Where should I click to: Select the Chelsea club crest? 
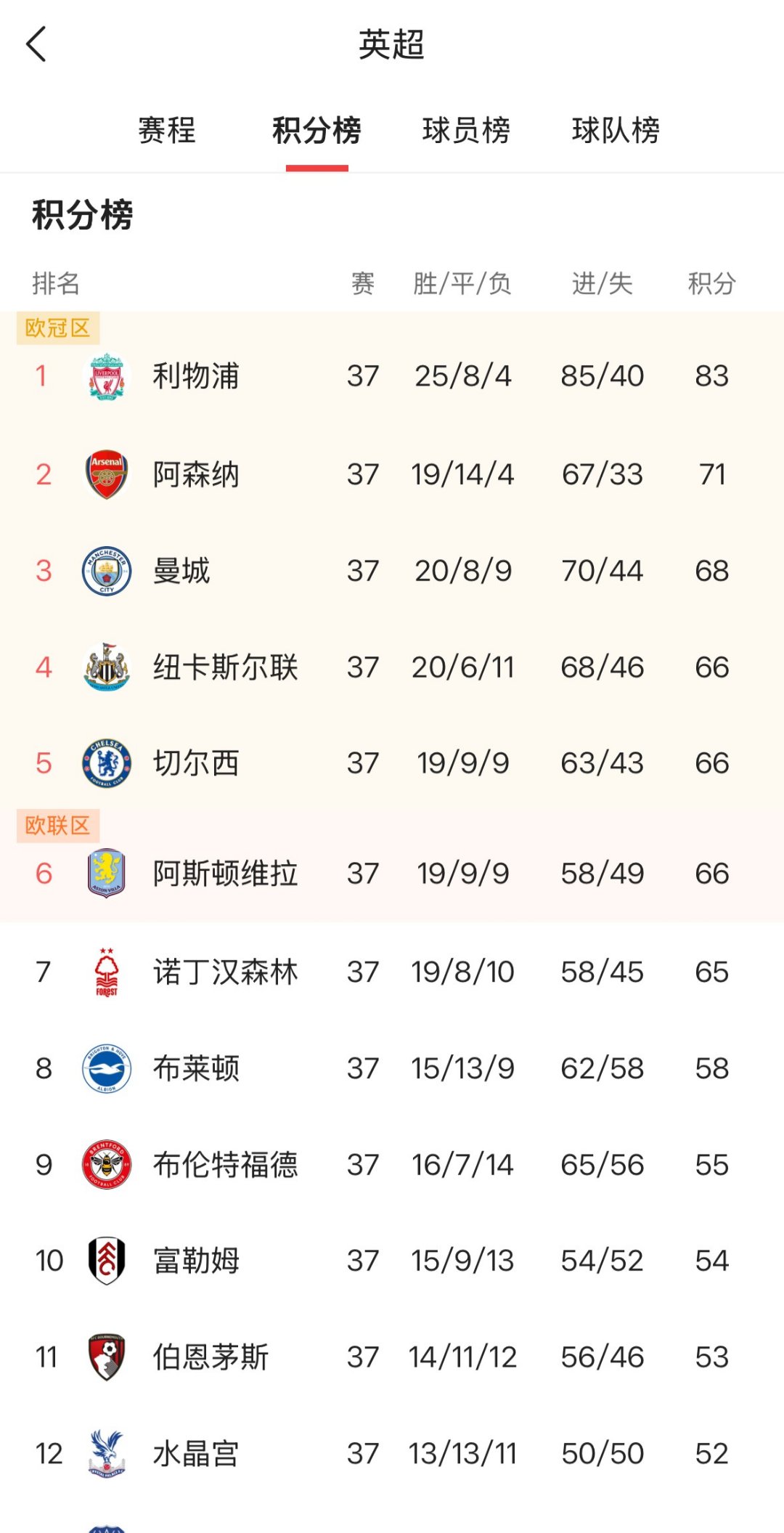pyautogui.click(x=106, y=763)
